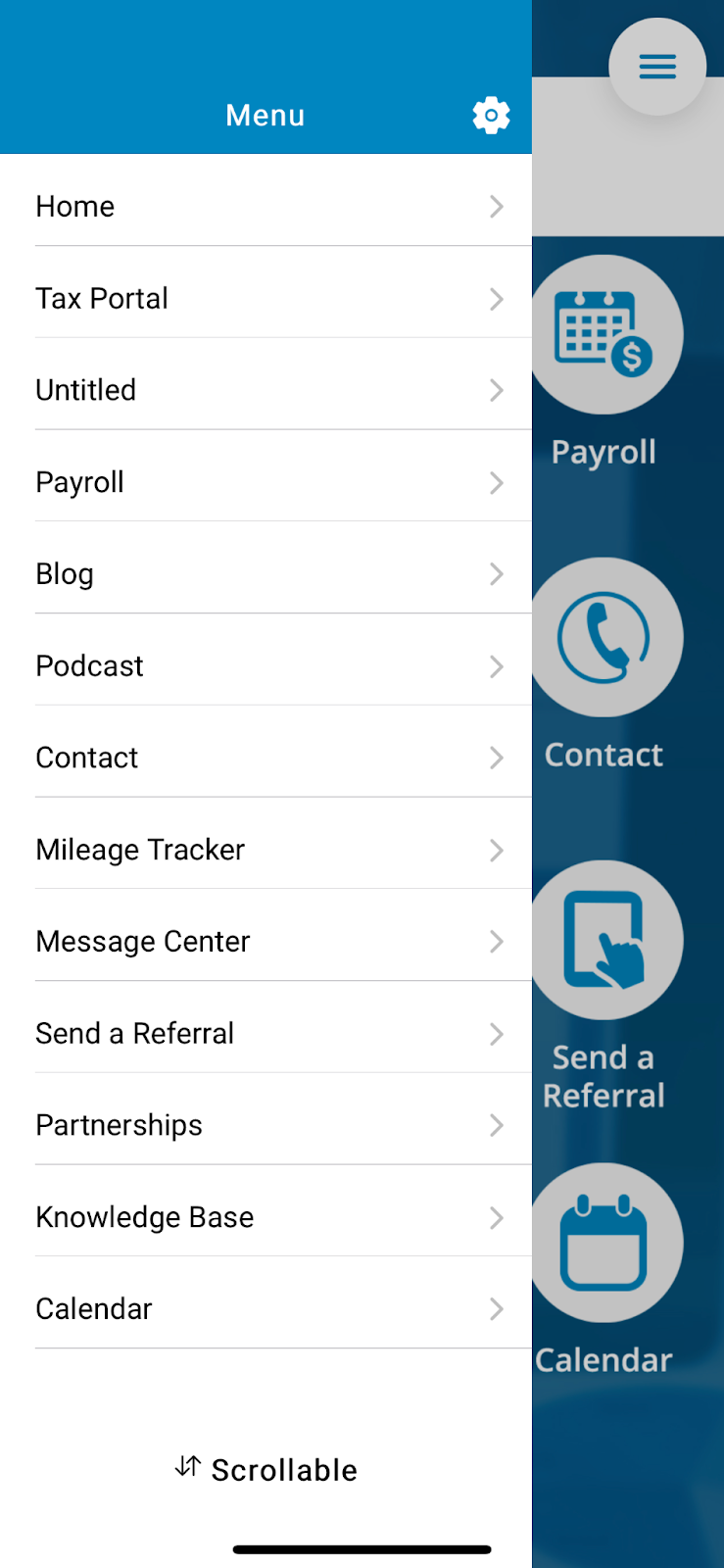Launch the Mileage Tracker
The height and width of the screenshot is (1568, 724).
coord(265,850)
